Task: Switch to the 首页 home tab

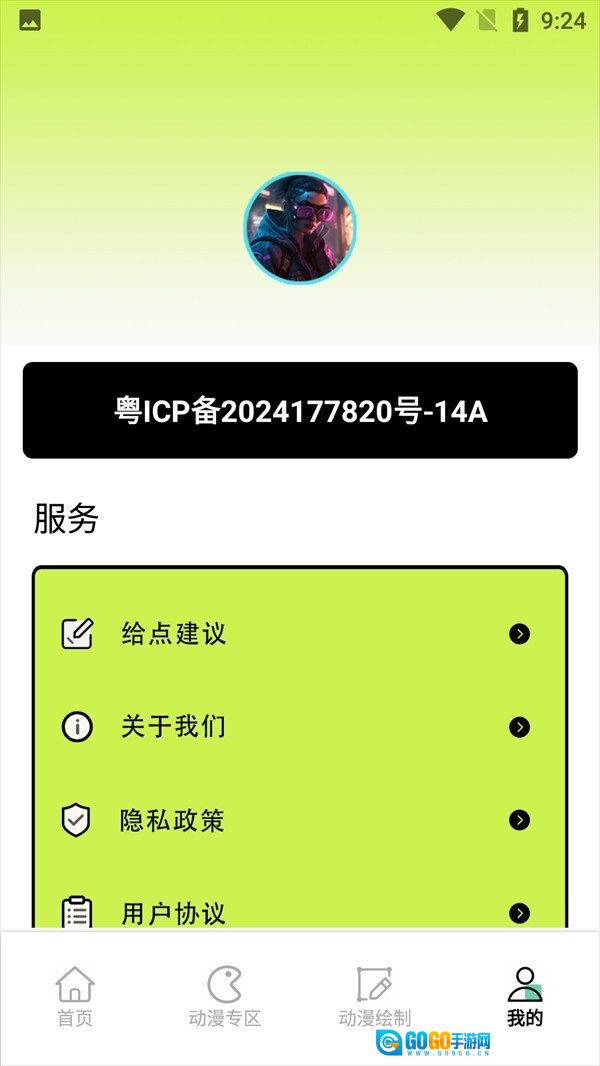Action: coord(75,997)
